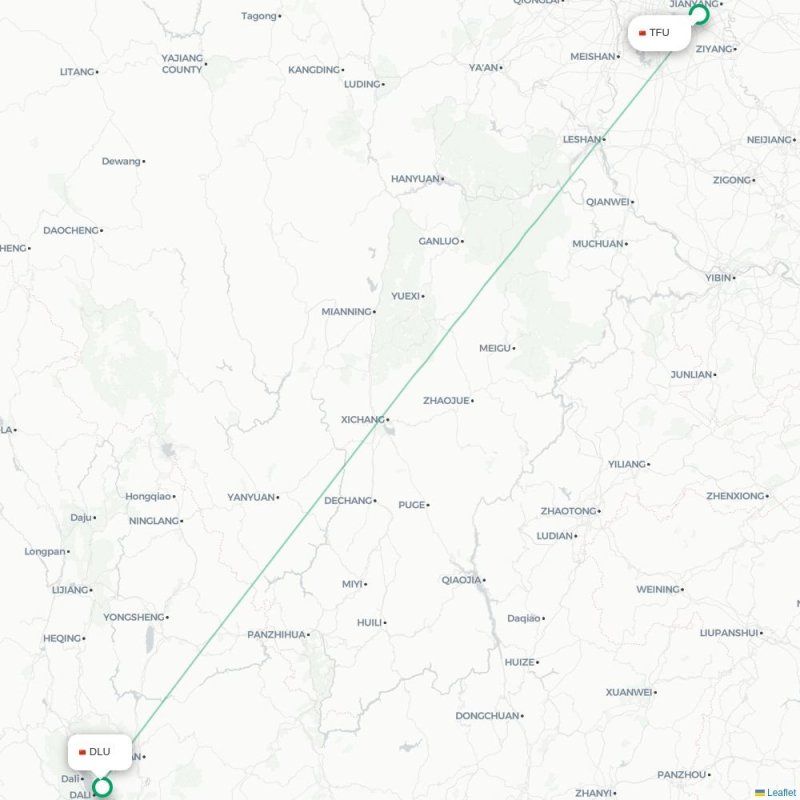The height and width of the screenshot is (800, 800).
Task: Tap the DLU airport marker
Action: tap(101, 788)
